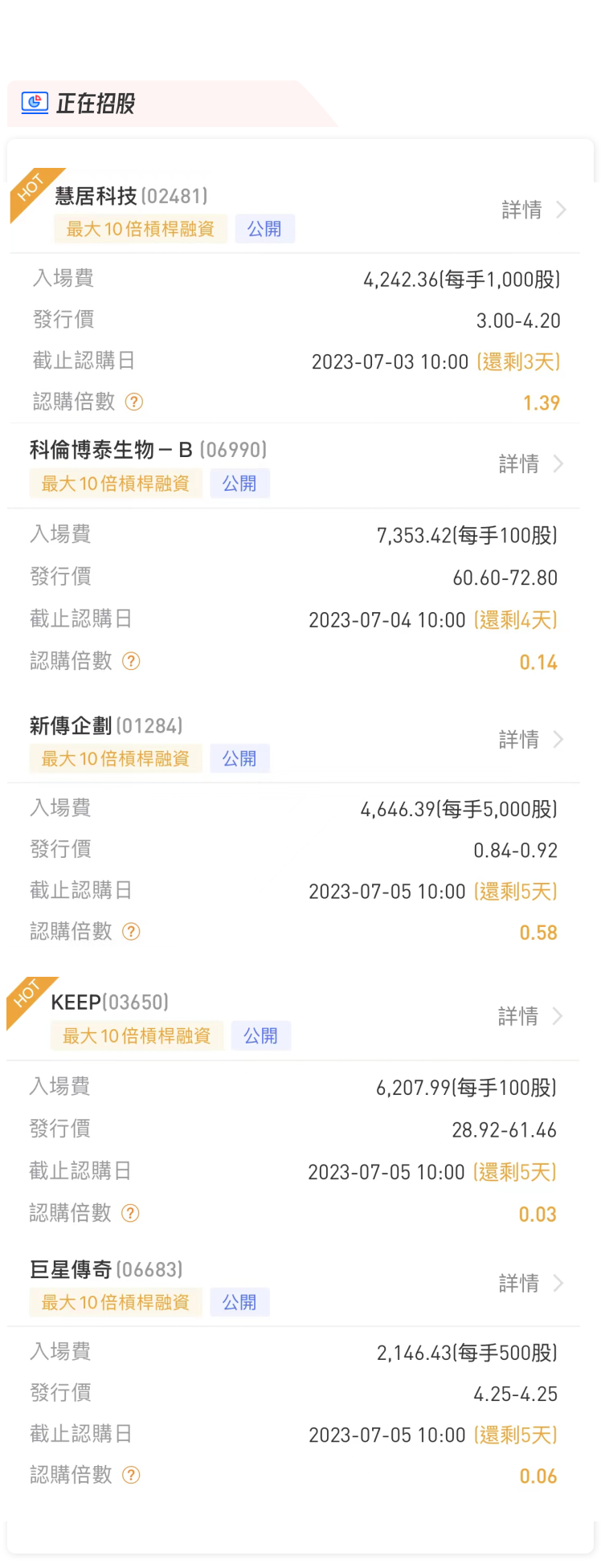View 詳情 of 科倫博泰生物-B (06990)
The image size is (601, 1568).
530,464
